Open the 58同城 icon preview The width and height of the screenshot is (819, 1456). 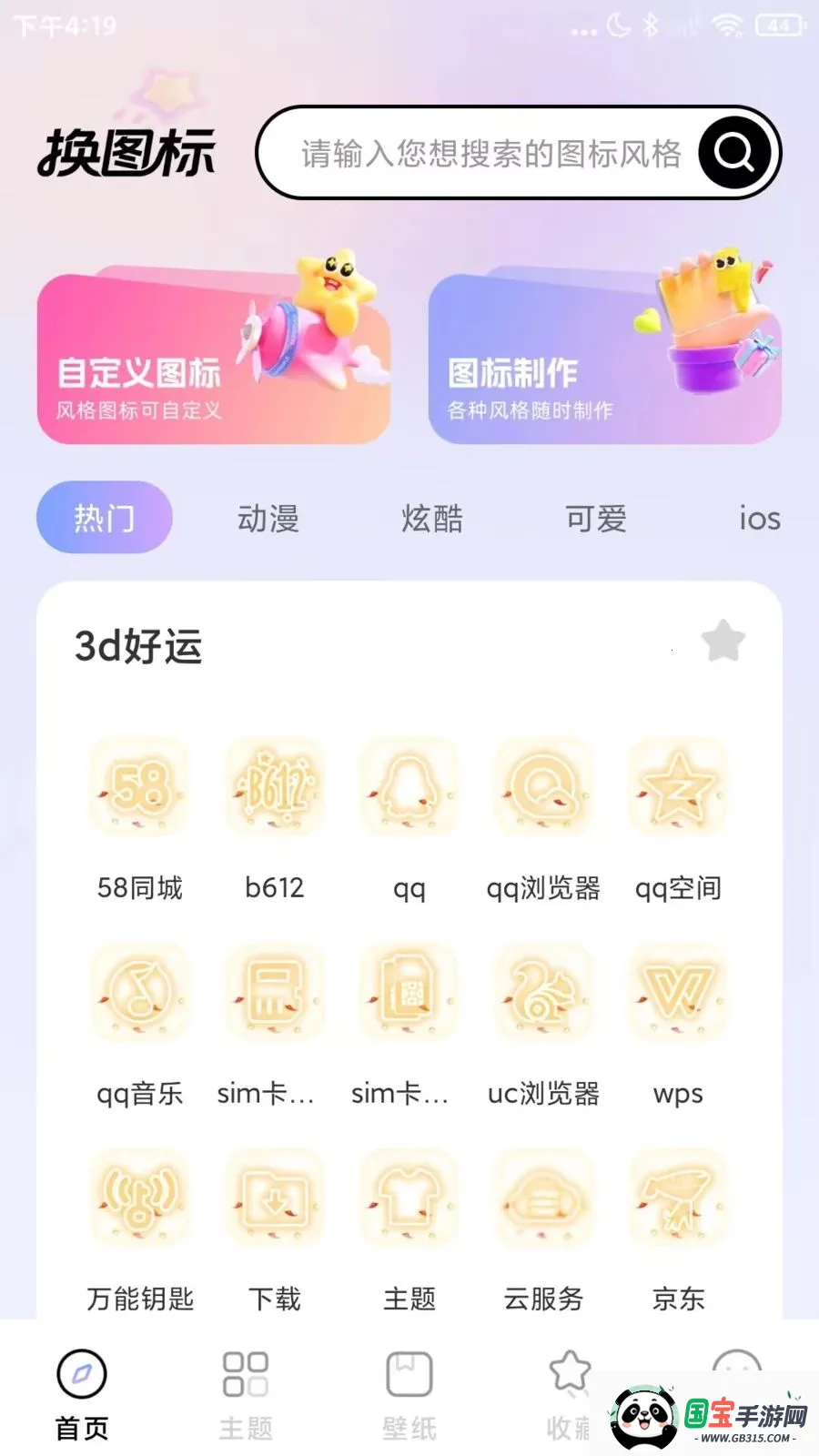tap(139, 786)
